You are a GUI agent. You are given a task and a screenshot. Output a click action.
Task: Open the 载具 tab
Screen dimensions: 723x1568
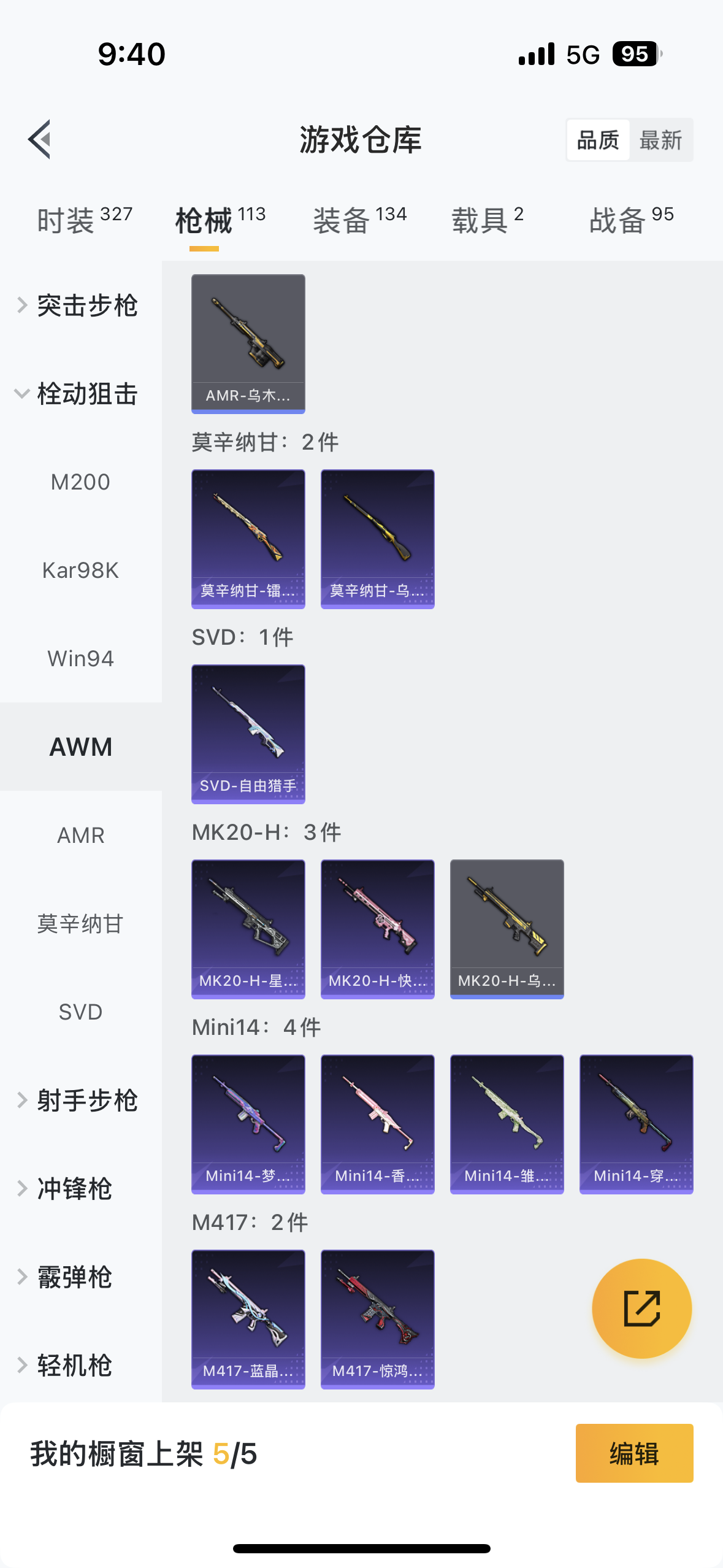tap(488, 220)
